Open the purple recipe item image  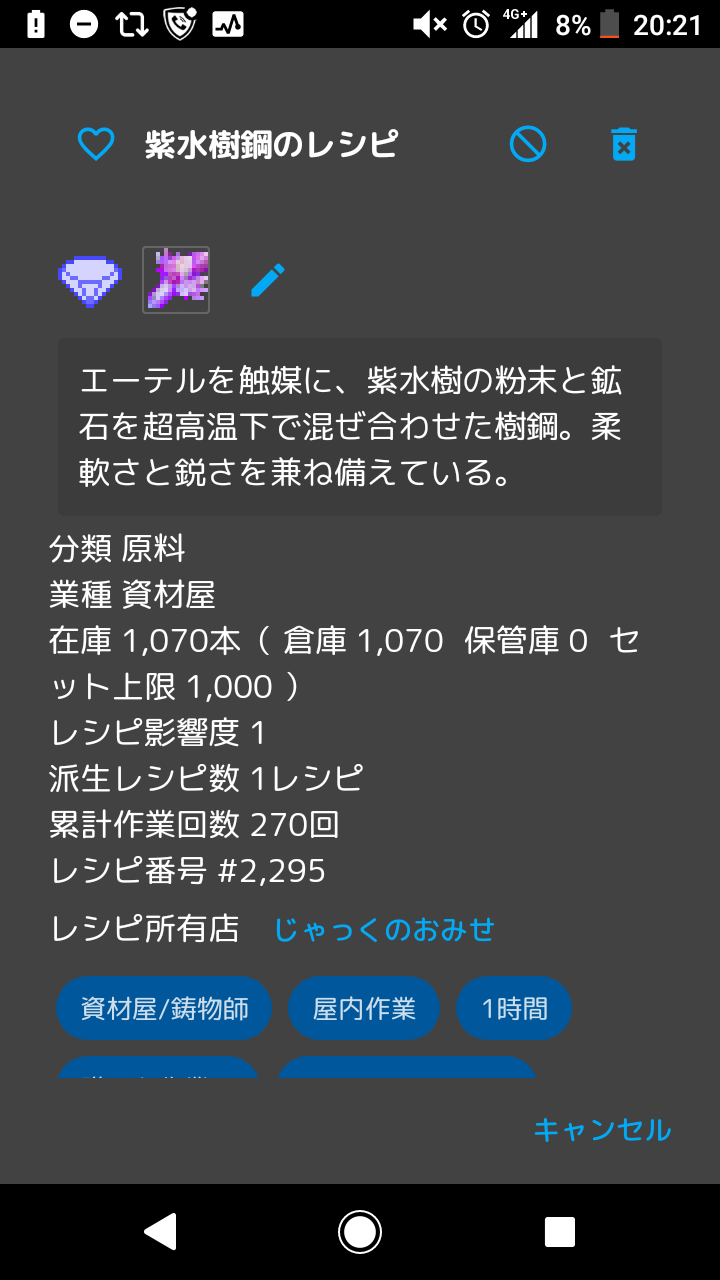pos(176,280)
